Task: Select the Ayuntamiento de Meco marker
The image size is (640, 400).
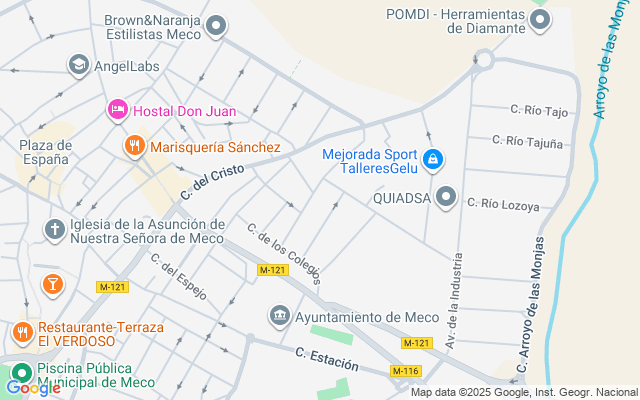Action: 280,316
